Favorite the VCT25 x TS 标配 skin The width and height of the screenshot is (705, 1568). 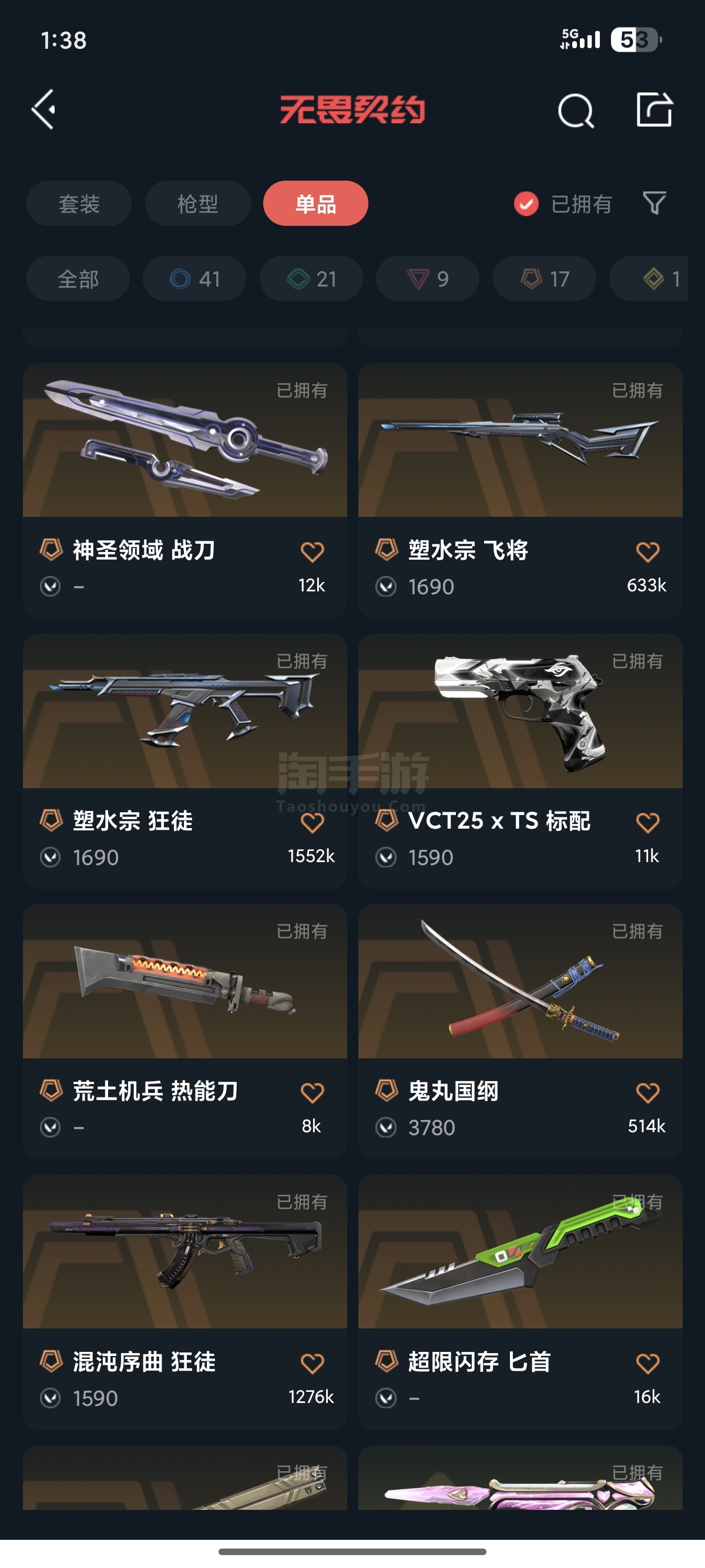[x=647, y=822]
